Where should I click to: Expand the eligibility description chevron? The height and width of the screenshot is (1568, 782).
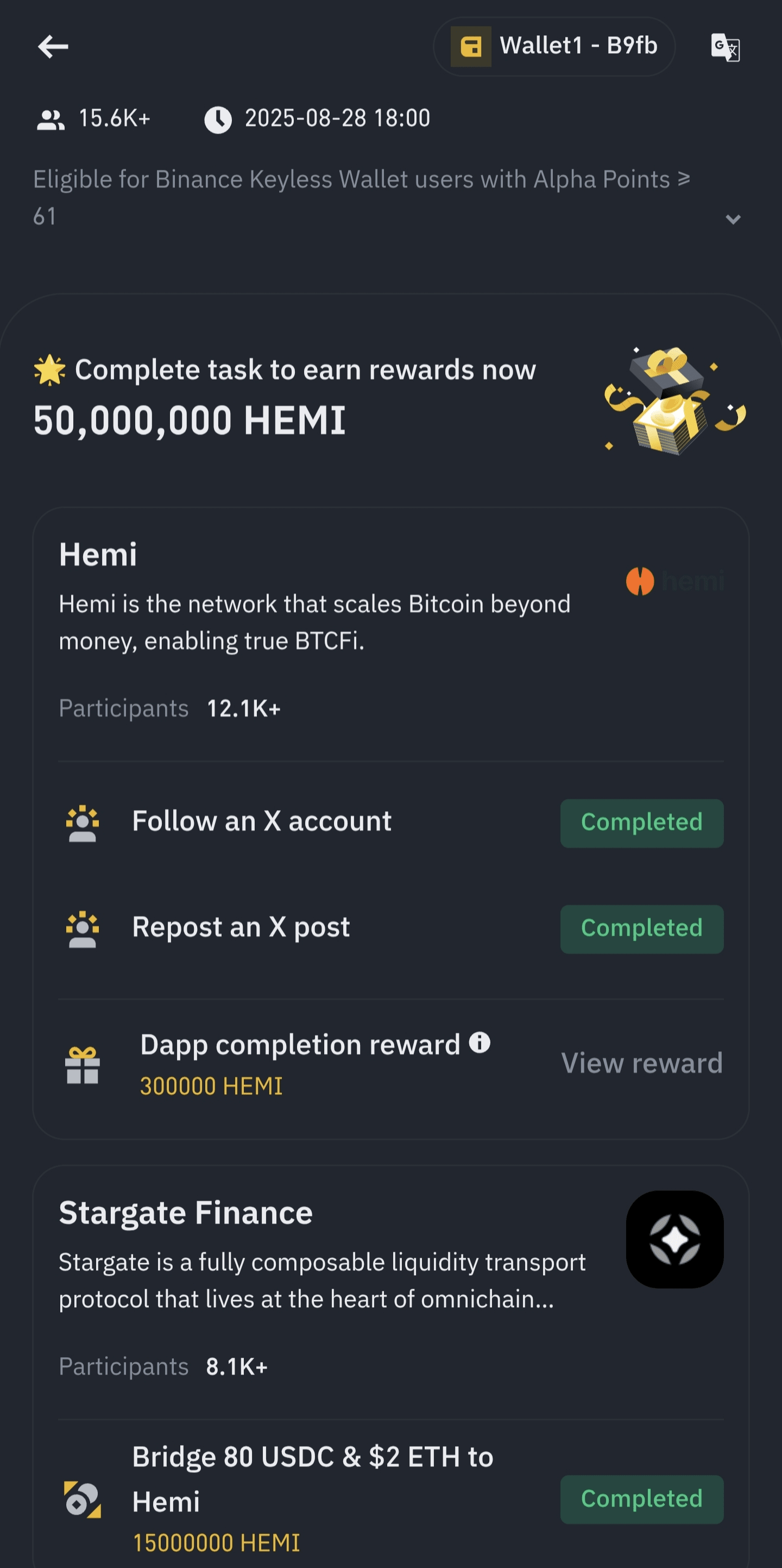pos(733,219)
